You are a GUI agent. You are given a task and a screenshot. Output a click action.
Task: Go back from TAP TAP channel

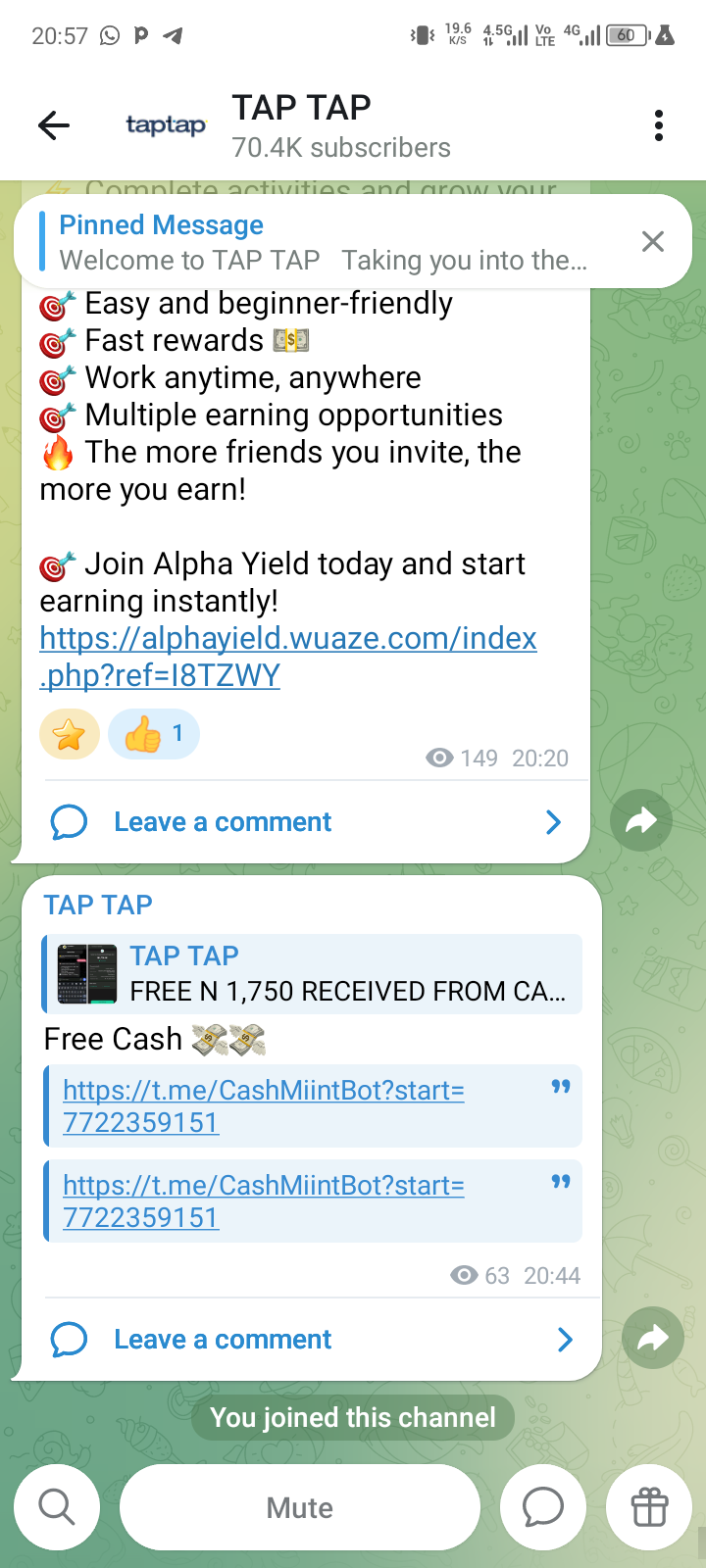click(54, 125)
